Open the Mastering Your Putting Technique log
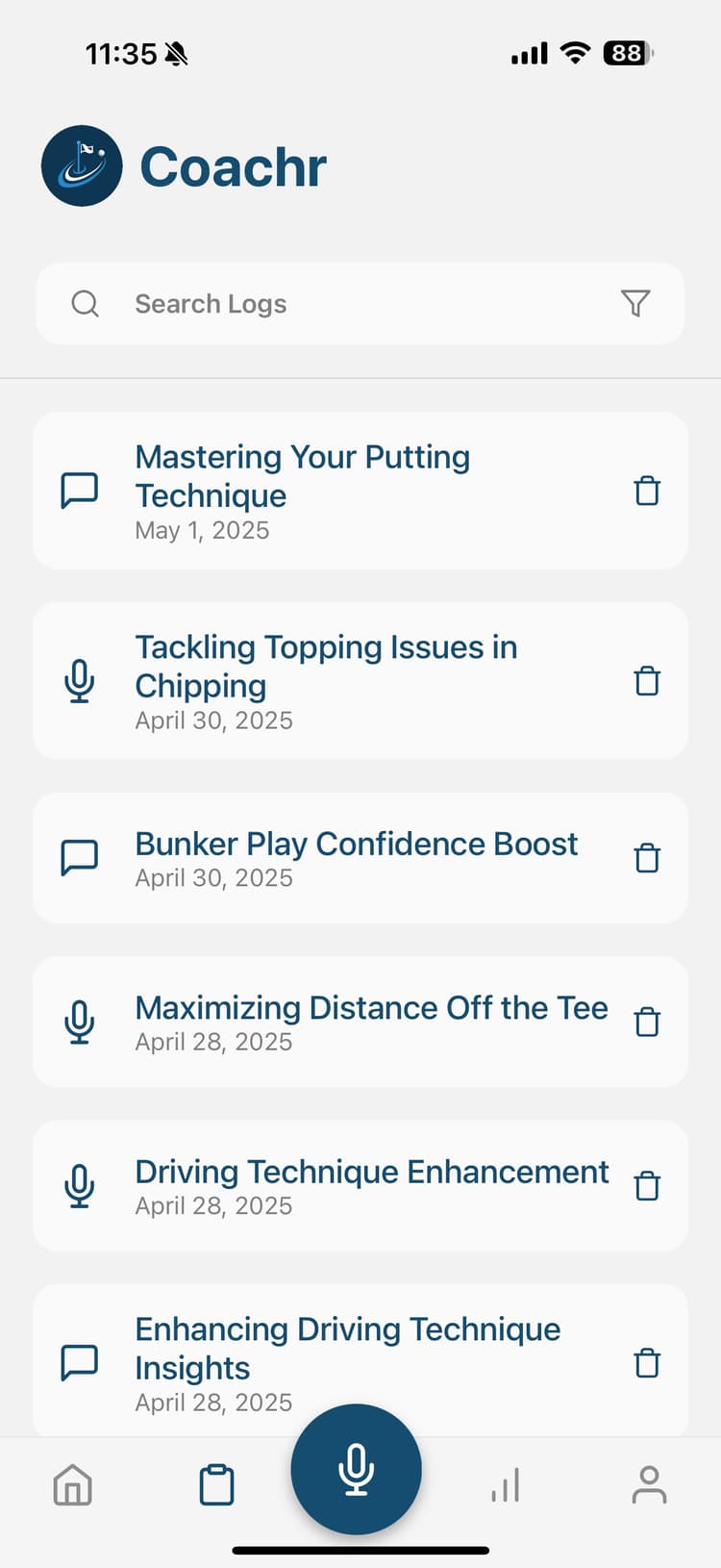The width and height of the screenshot is (721, 1568). coord(327,491)
